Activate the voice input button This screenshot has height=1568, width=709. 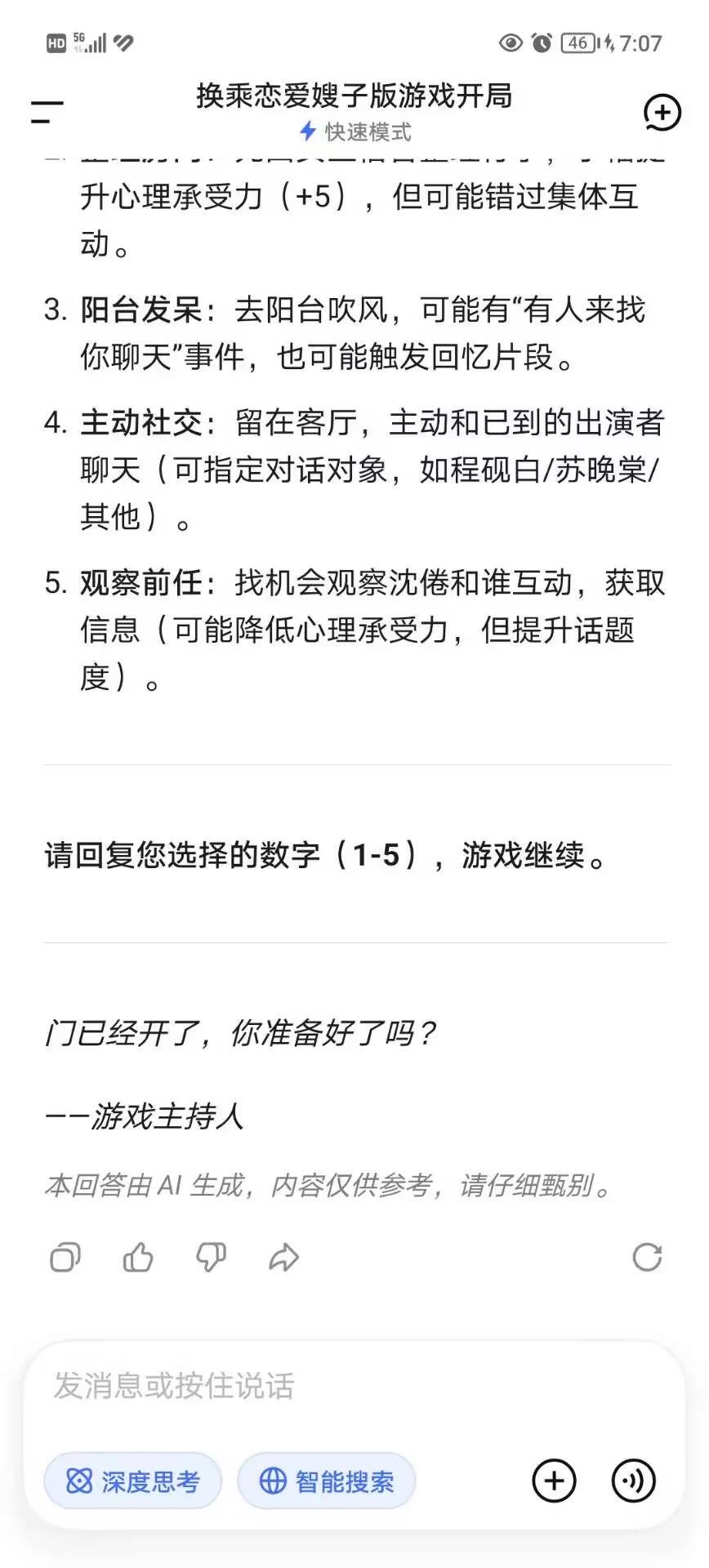pyautogui.click(x=634, y=1481)
